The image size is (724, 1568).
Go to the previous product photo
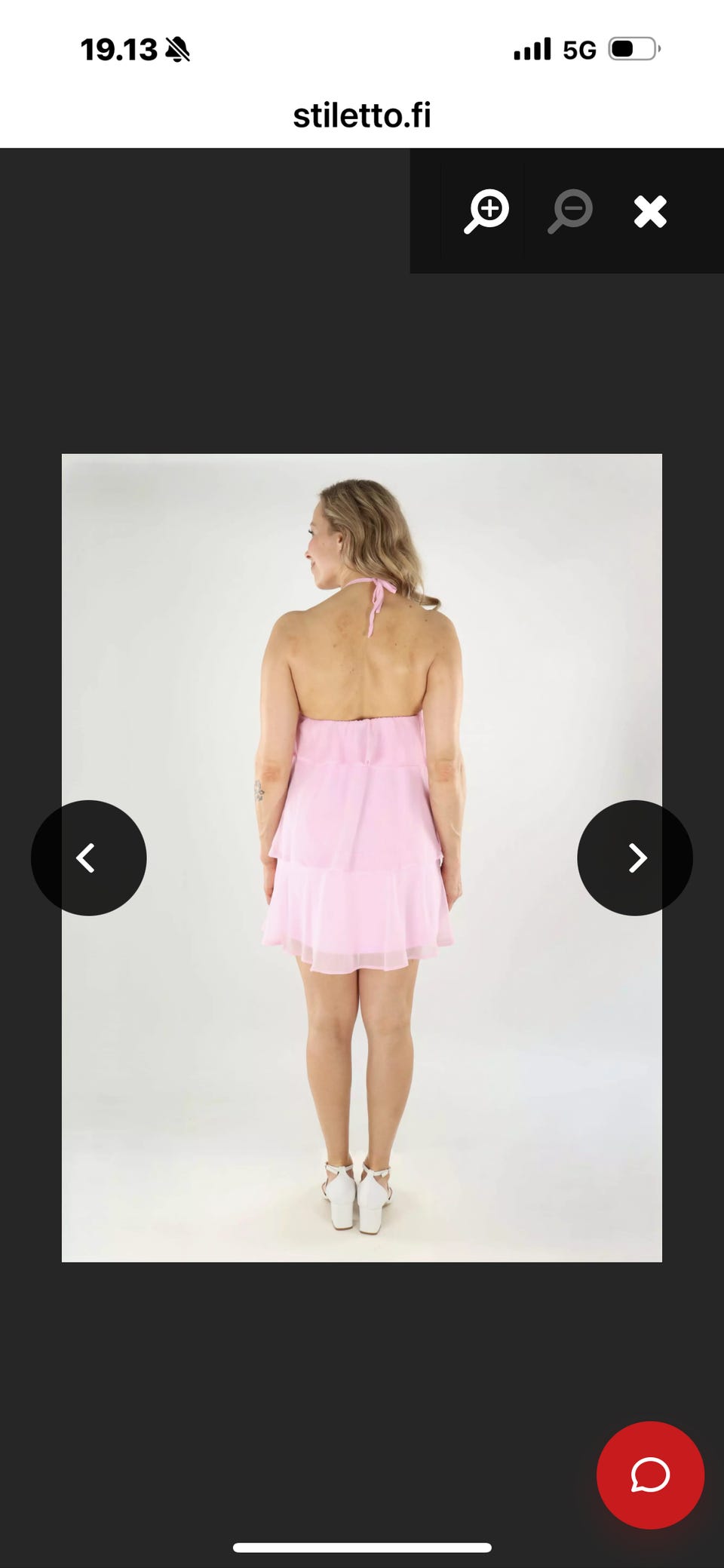coord(88,858)
